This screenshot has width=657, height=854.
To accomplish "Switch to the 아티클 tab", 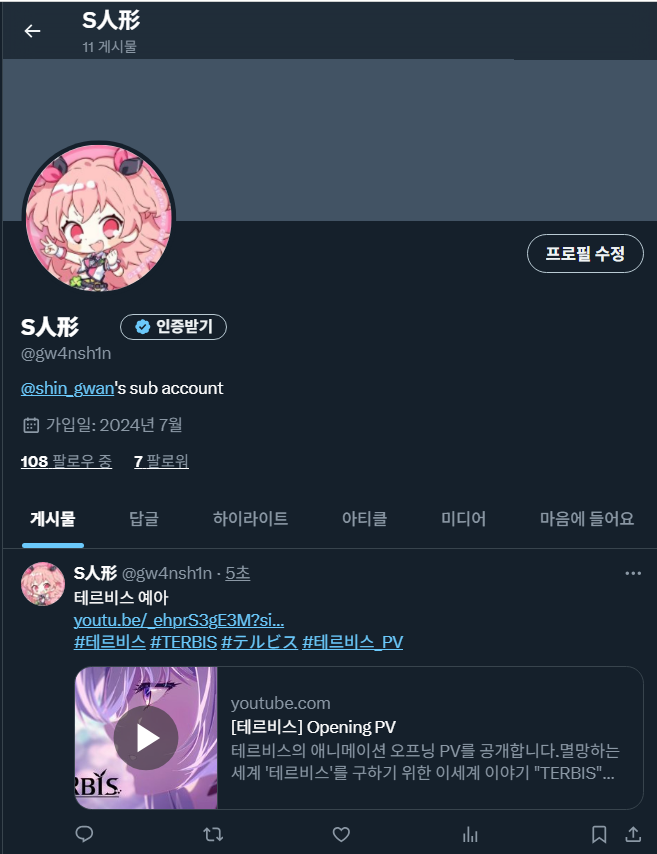I will coord(364,519).
